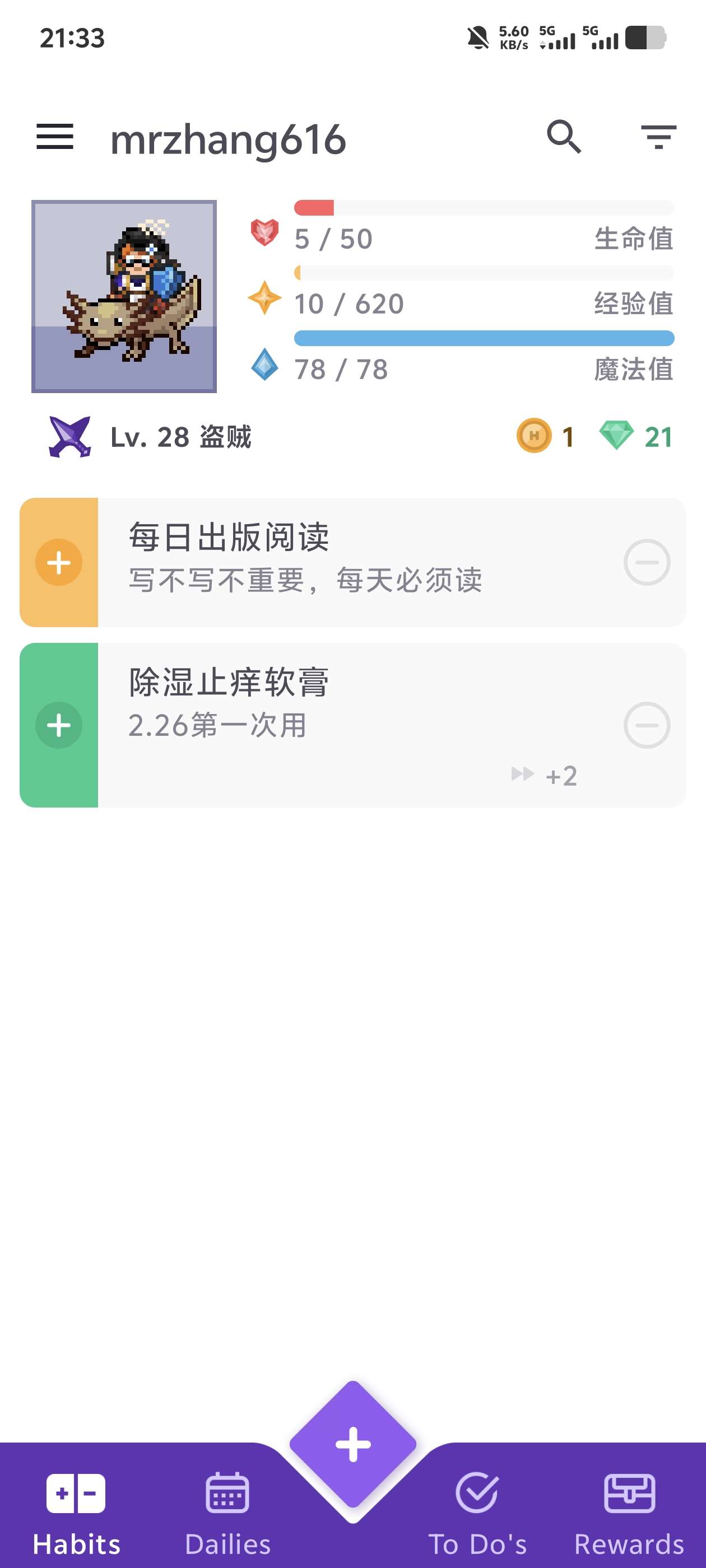Score up the 每日出版阅读 habit

click(x=59, y=562)
